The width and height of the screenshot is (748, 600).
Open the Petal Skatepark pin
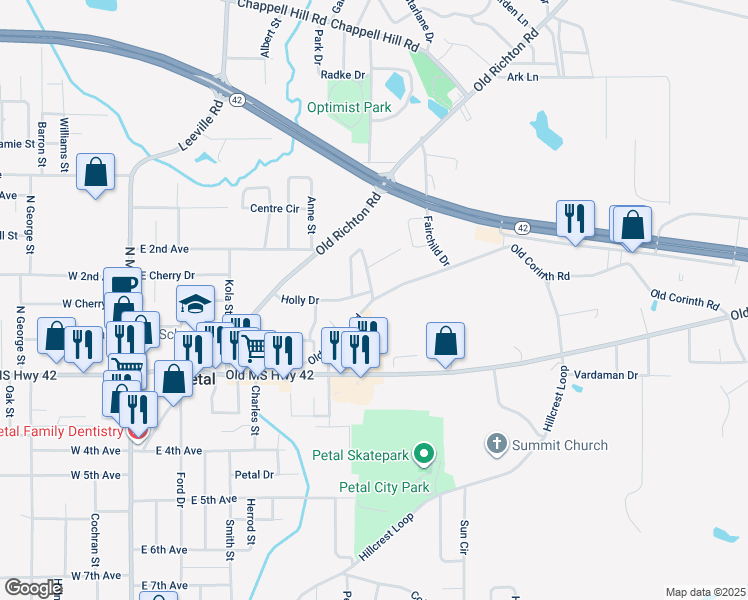click(x=424, y=456)
